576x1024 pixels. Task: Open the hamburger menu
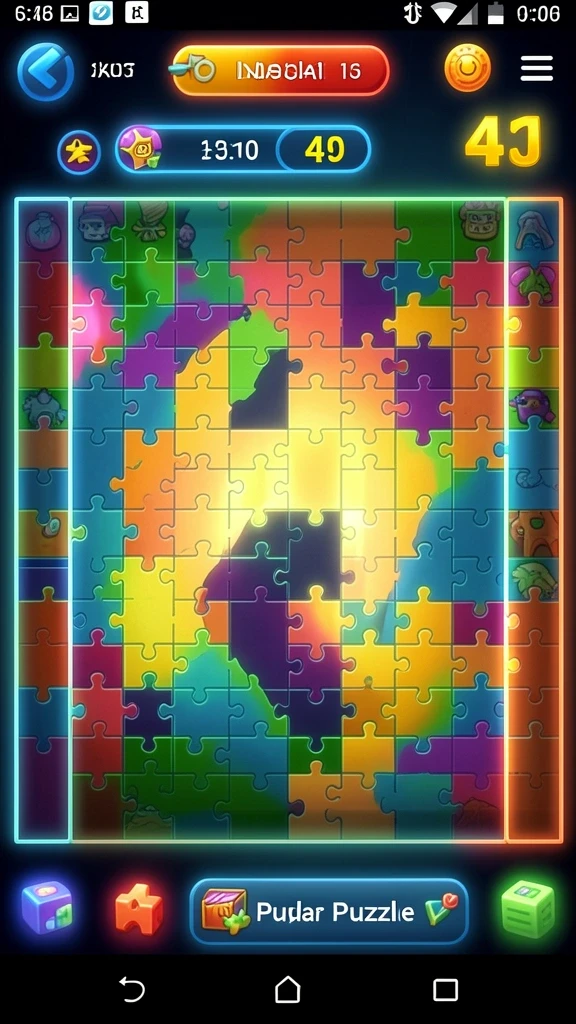pos(536,69)
